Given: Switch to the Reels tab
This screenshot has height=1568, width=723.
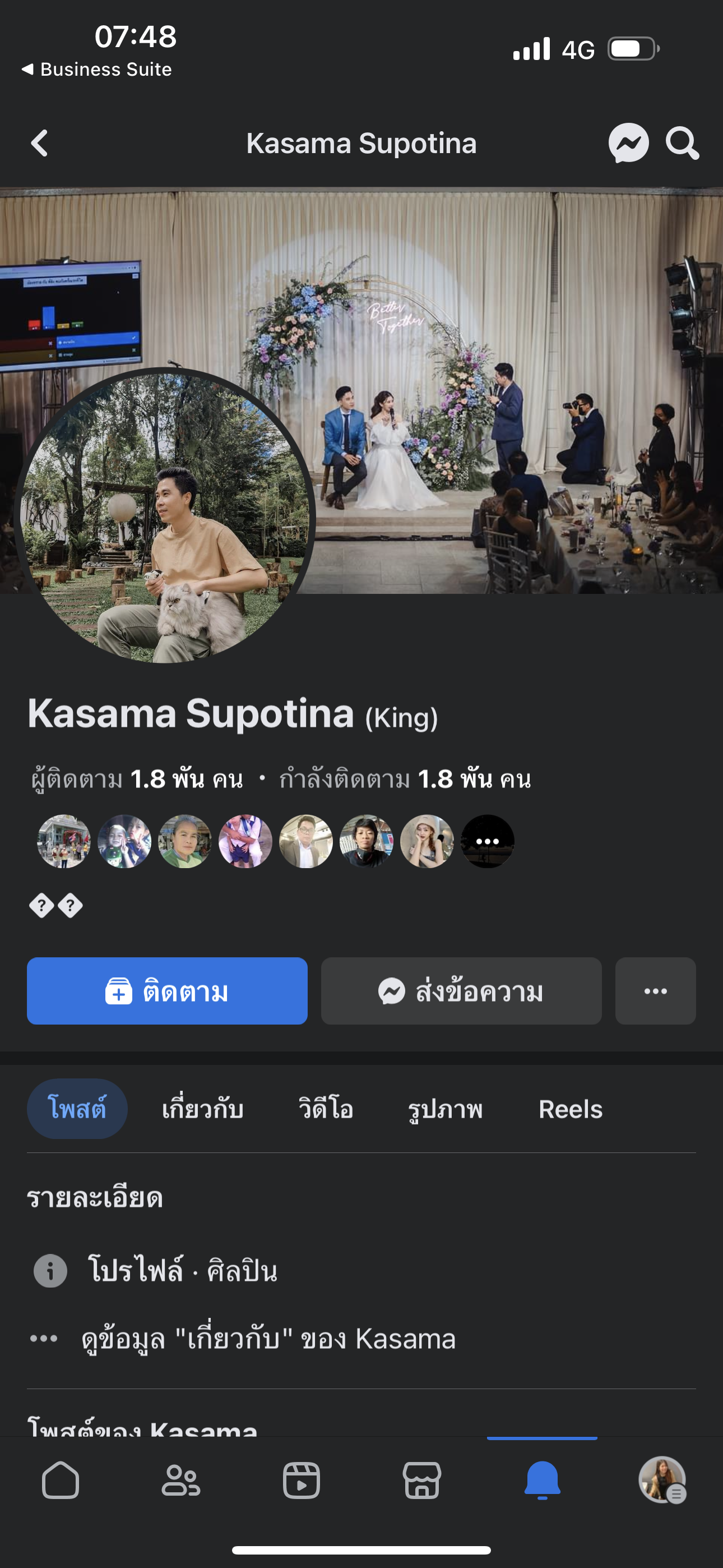Looking at the screenshot, I should click(570, 1109).
